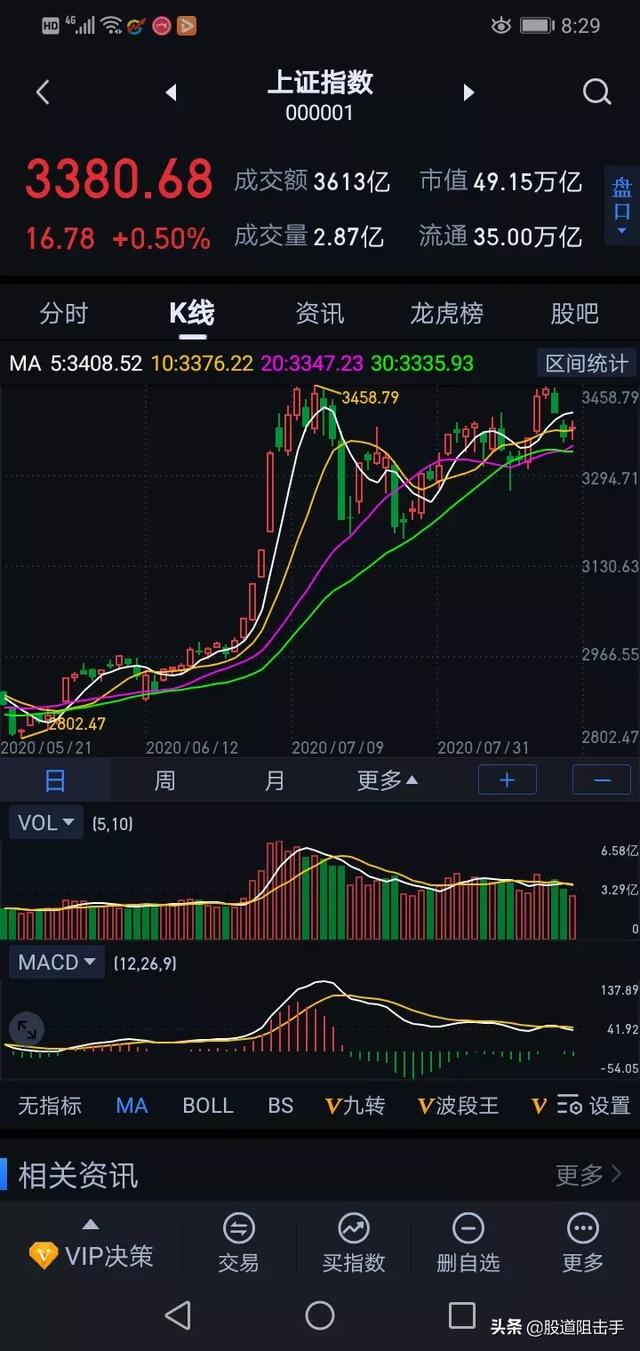The height and width of the screenshot is (1351, 640).
Task: Open the 龙虎榜 tab
Action: click(x=447, y=314)
